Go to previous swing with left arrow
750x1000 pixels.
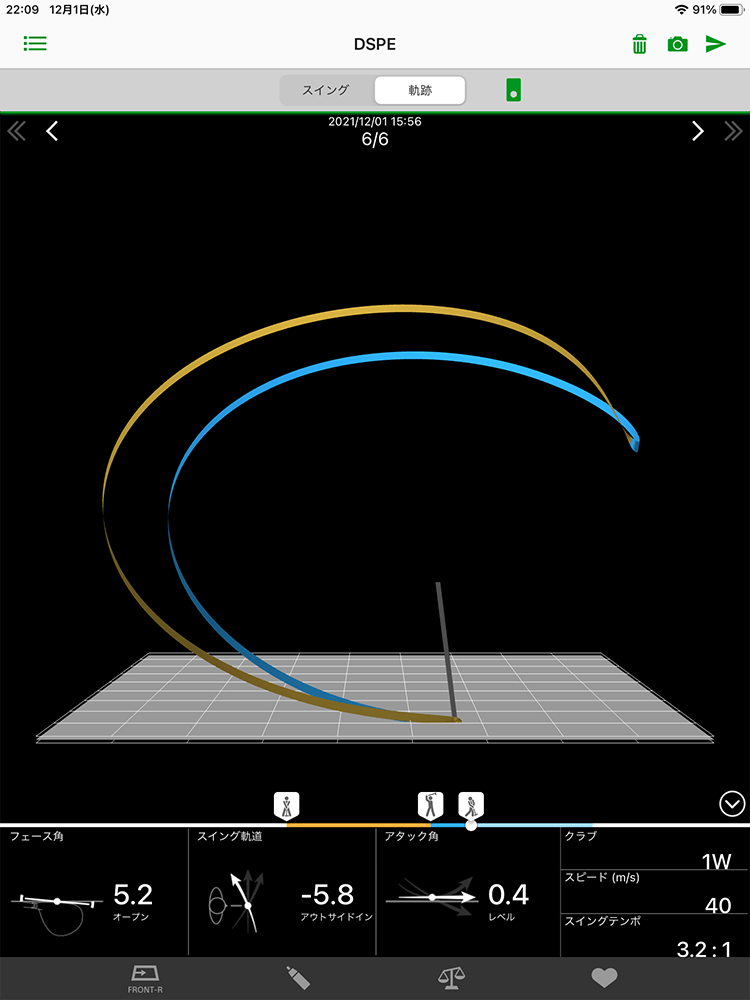52,131
